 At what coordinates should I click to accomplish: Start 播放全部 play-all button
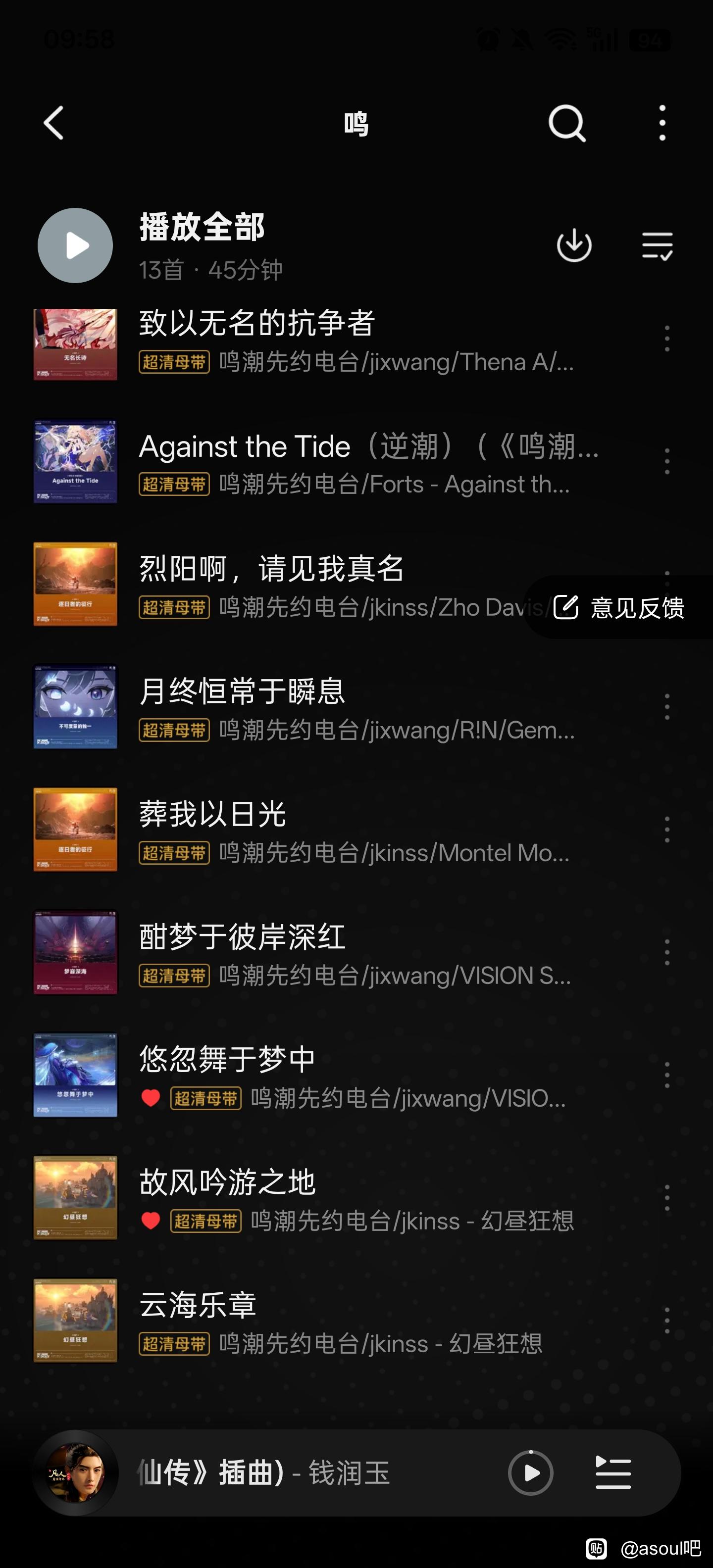(x=75, y=246)
